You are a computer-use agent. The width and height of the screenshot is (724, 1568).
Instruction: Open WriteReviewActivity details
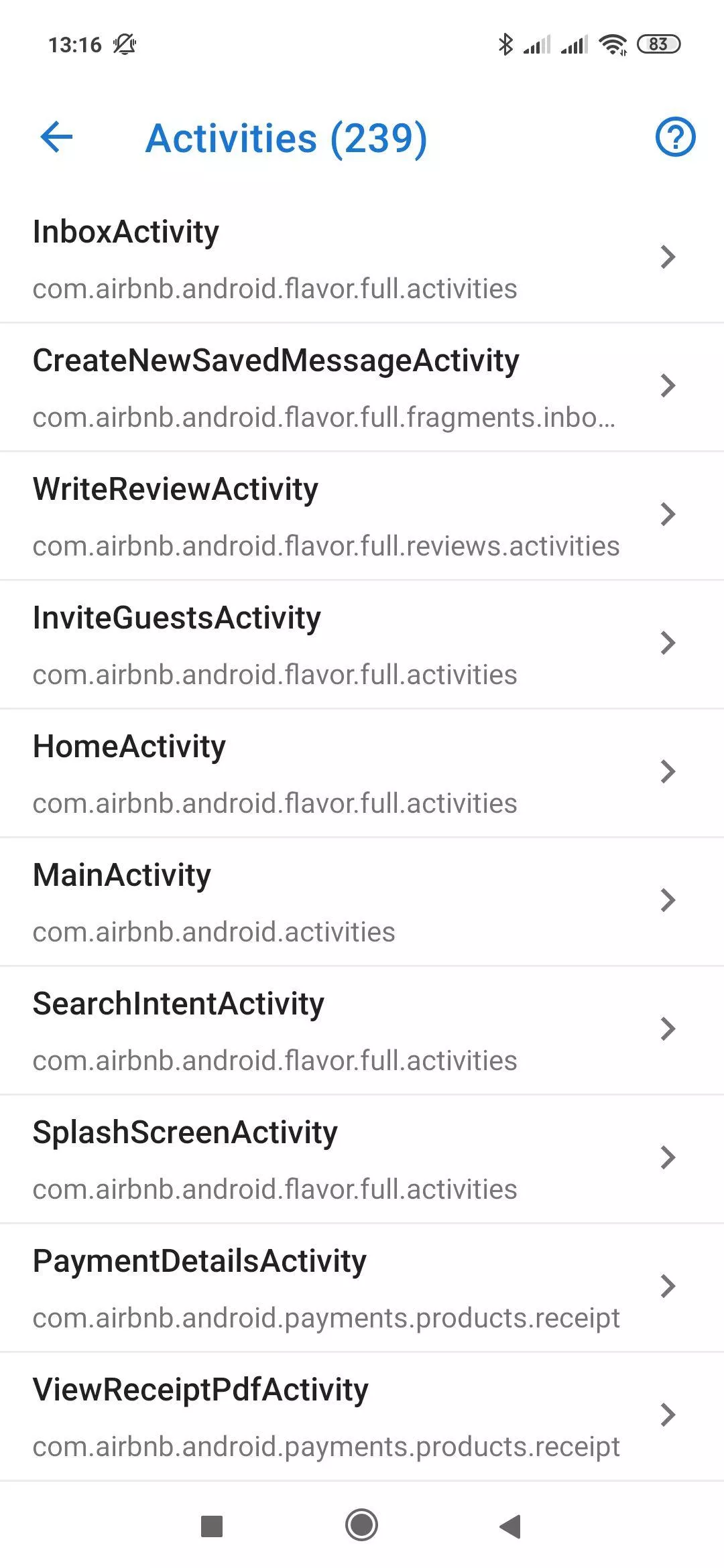click(x=362, y=516)
